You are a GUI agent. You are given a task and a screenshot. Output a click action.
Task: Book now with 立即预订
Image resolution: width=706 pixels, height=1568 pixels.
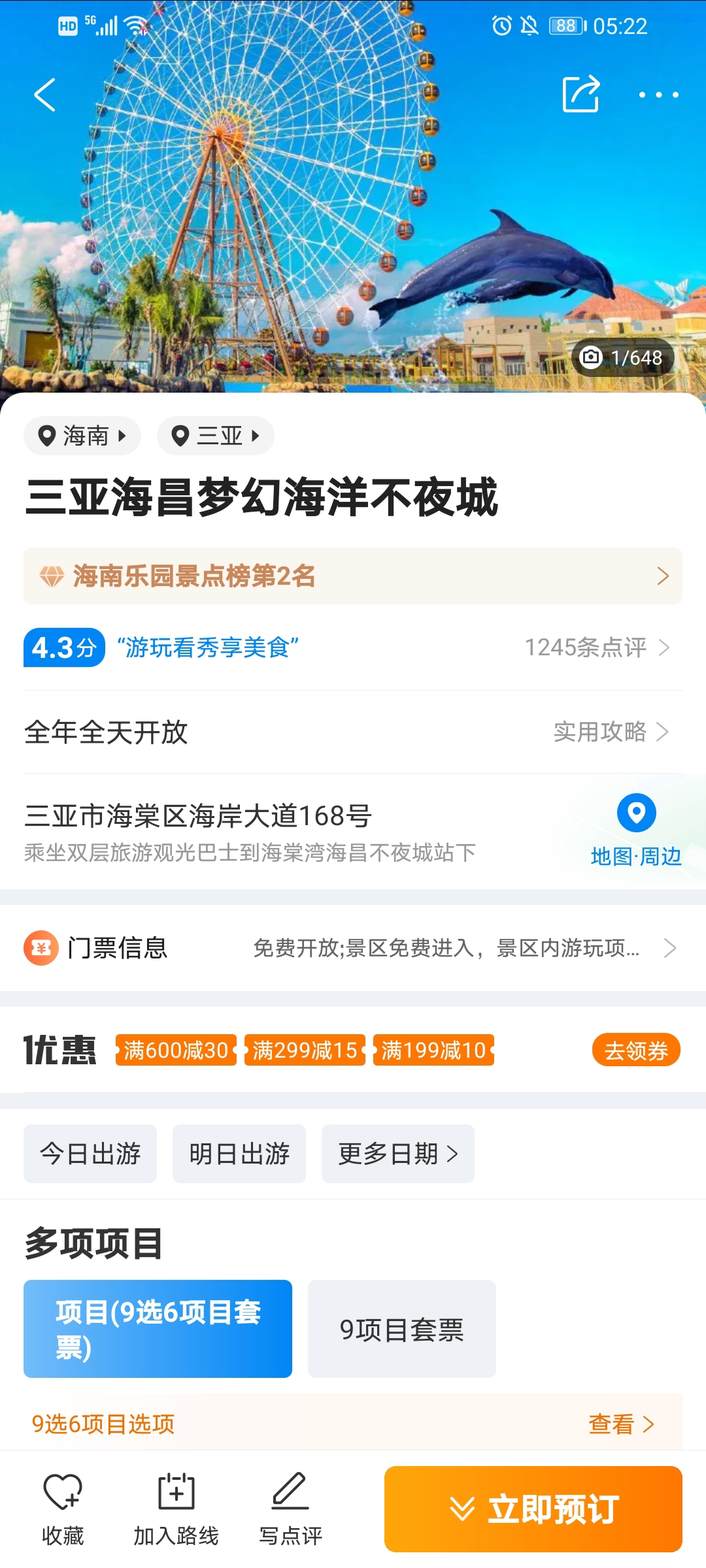coord(533,1509)
